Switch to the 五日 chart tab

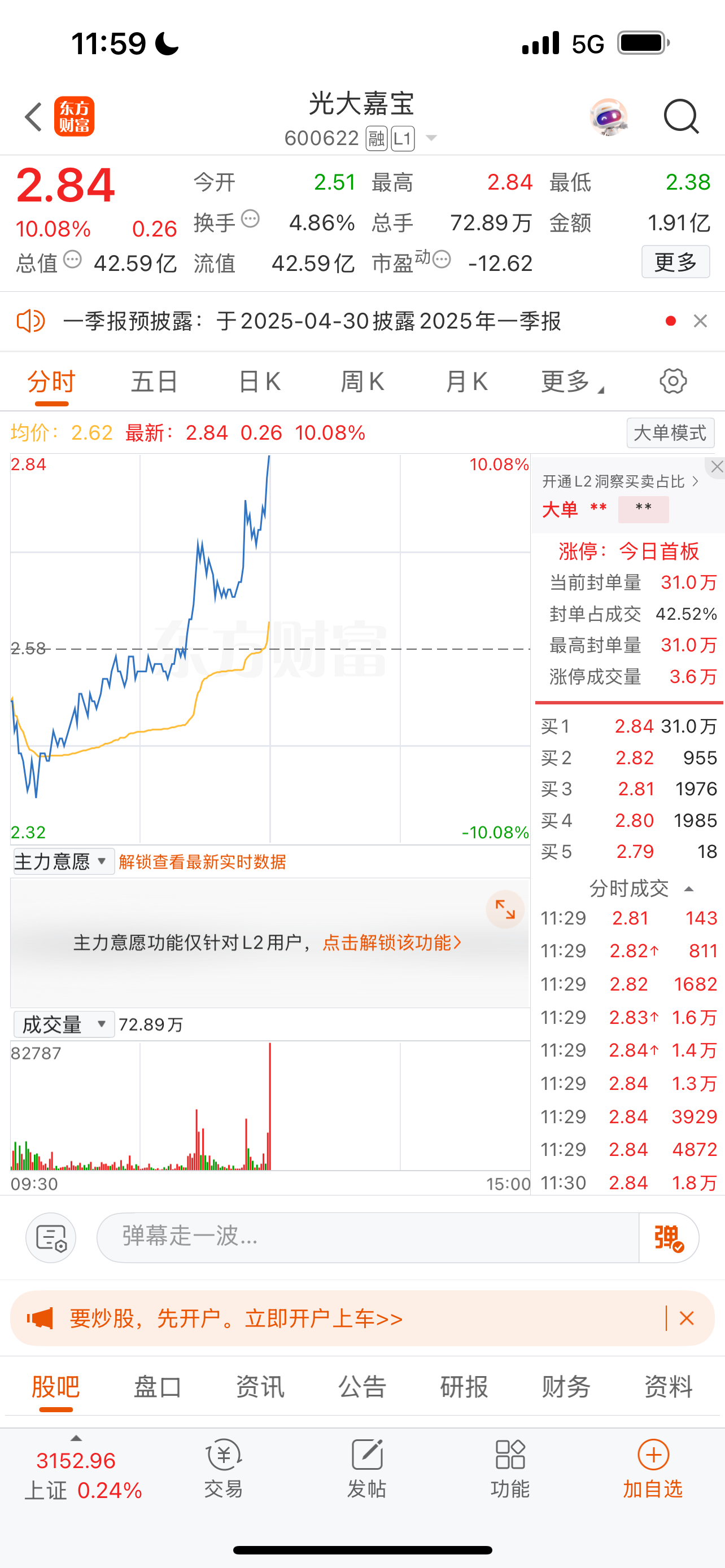pos(155,382)
